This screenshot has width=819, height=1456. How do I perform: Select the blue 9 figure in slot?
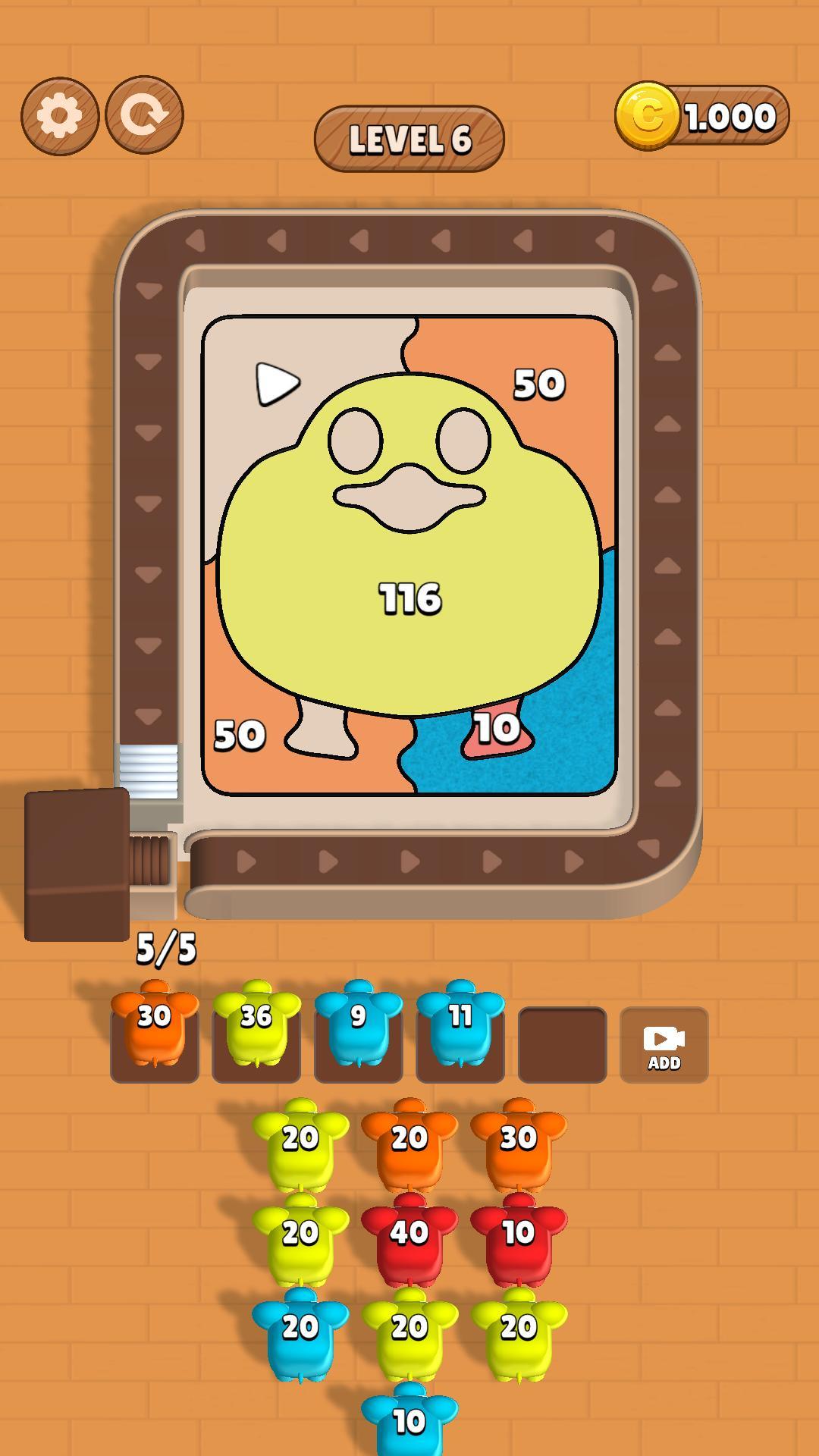pyautogui.click(x=358, y=1024)
